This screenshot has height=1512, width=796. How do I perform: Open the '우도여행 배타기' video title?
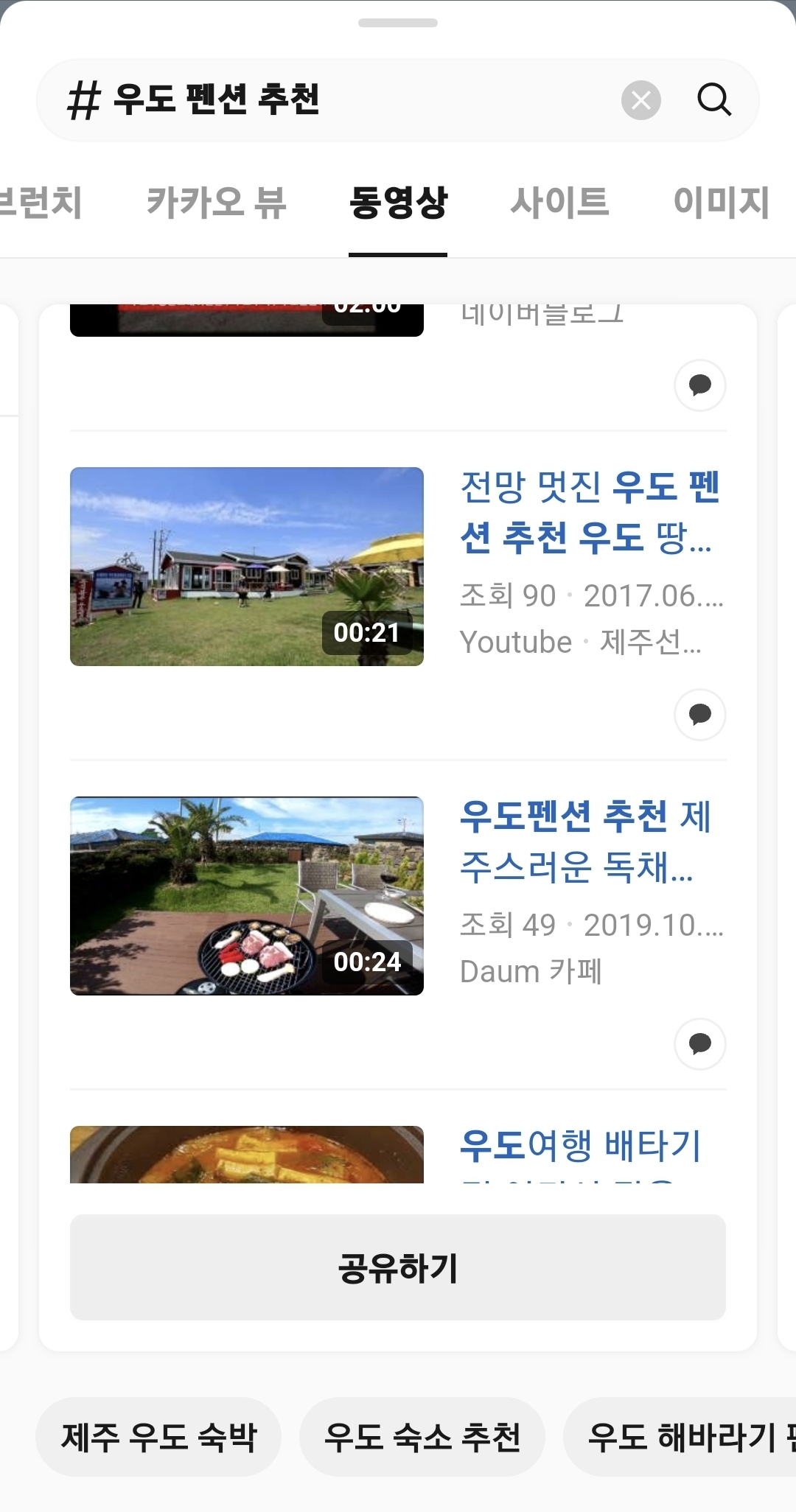click(581, 1146)
